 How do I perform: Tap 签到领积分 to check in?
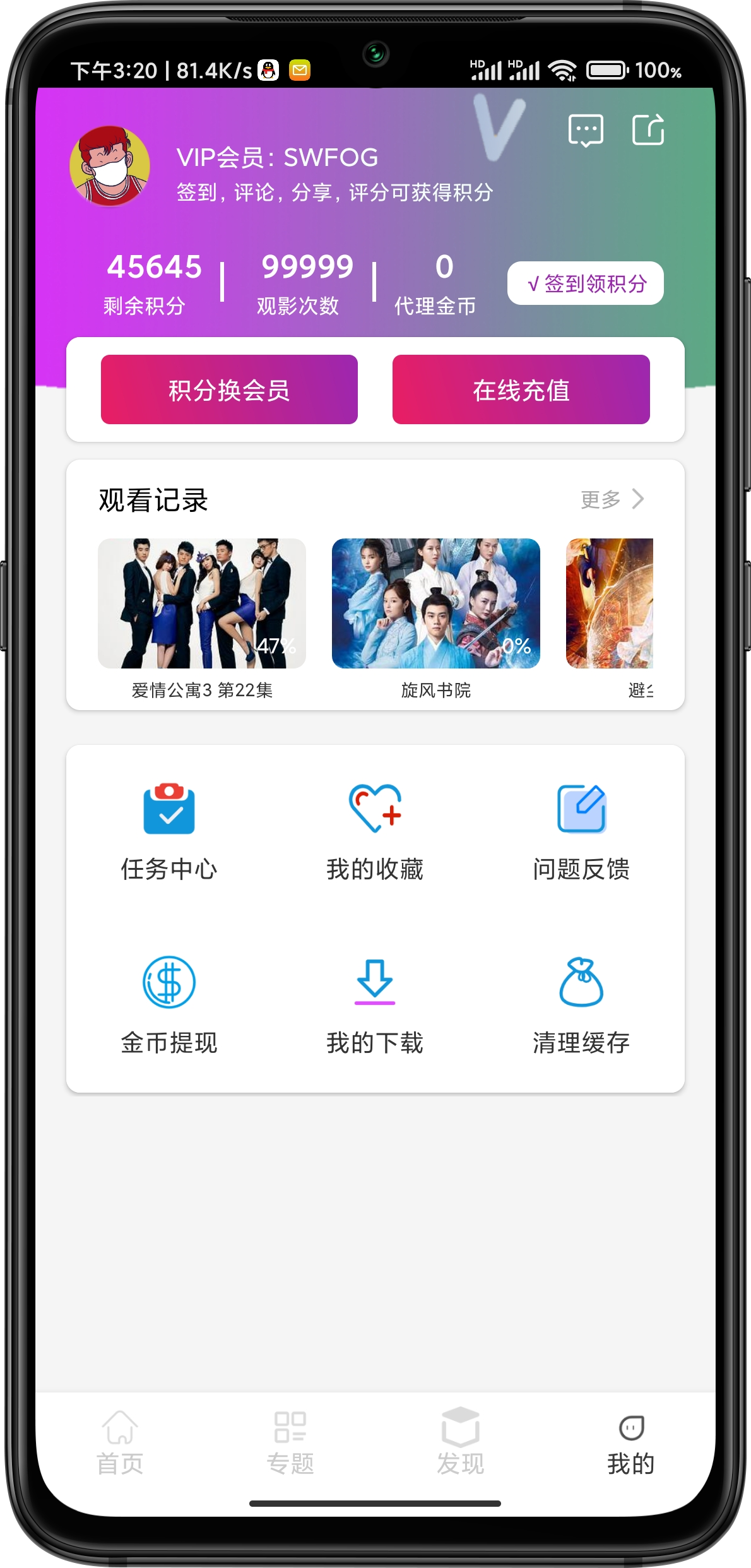tap(585, 283)
